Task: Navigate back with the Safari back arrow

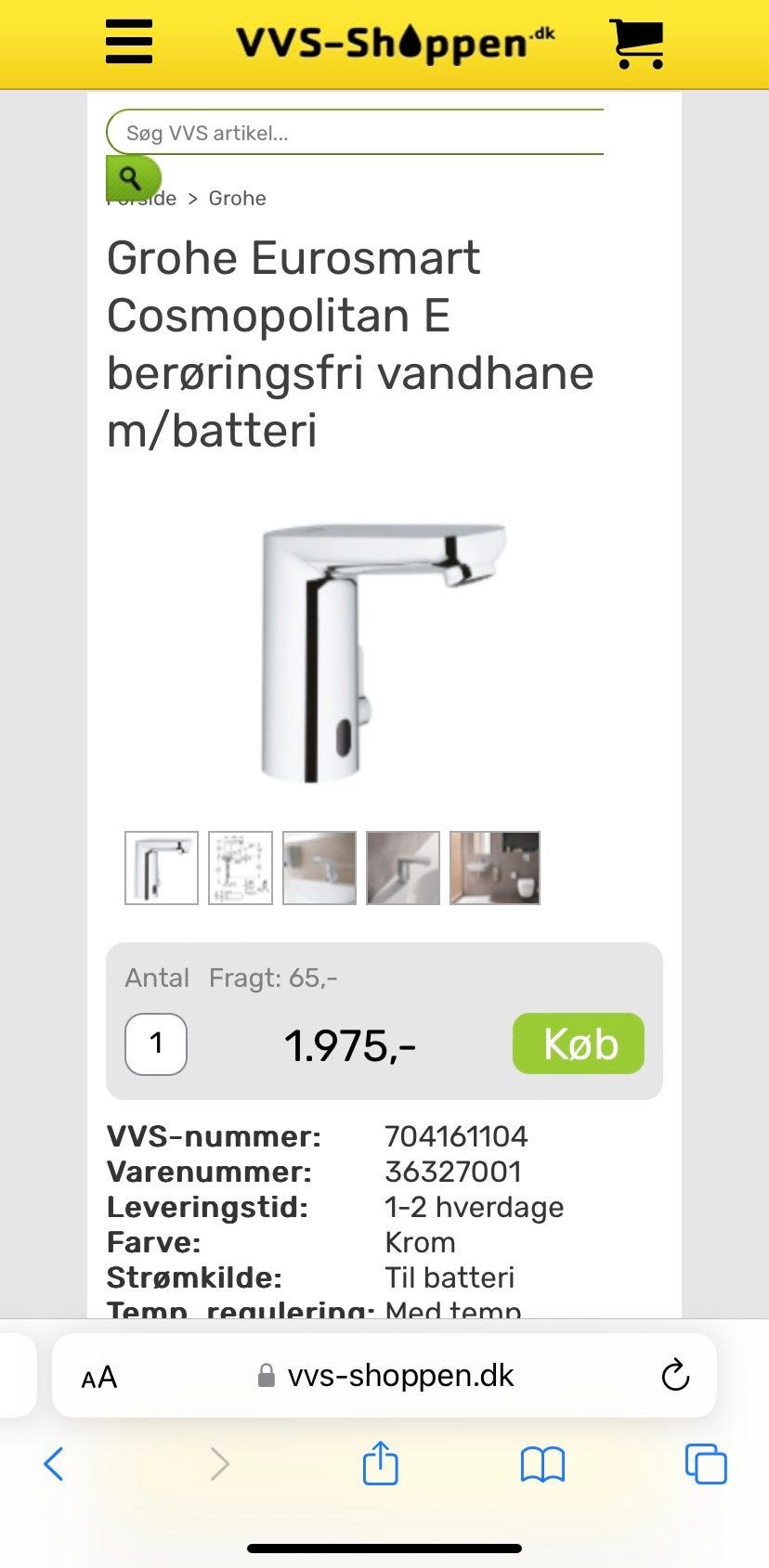Action: pos(54,1465)
